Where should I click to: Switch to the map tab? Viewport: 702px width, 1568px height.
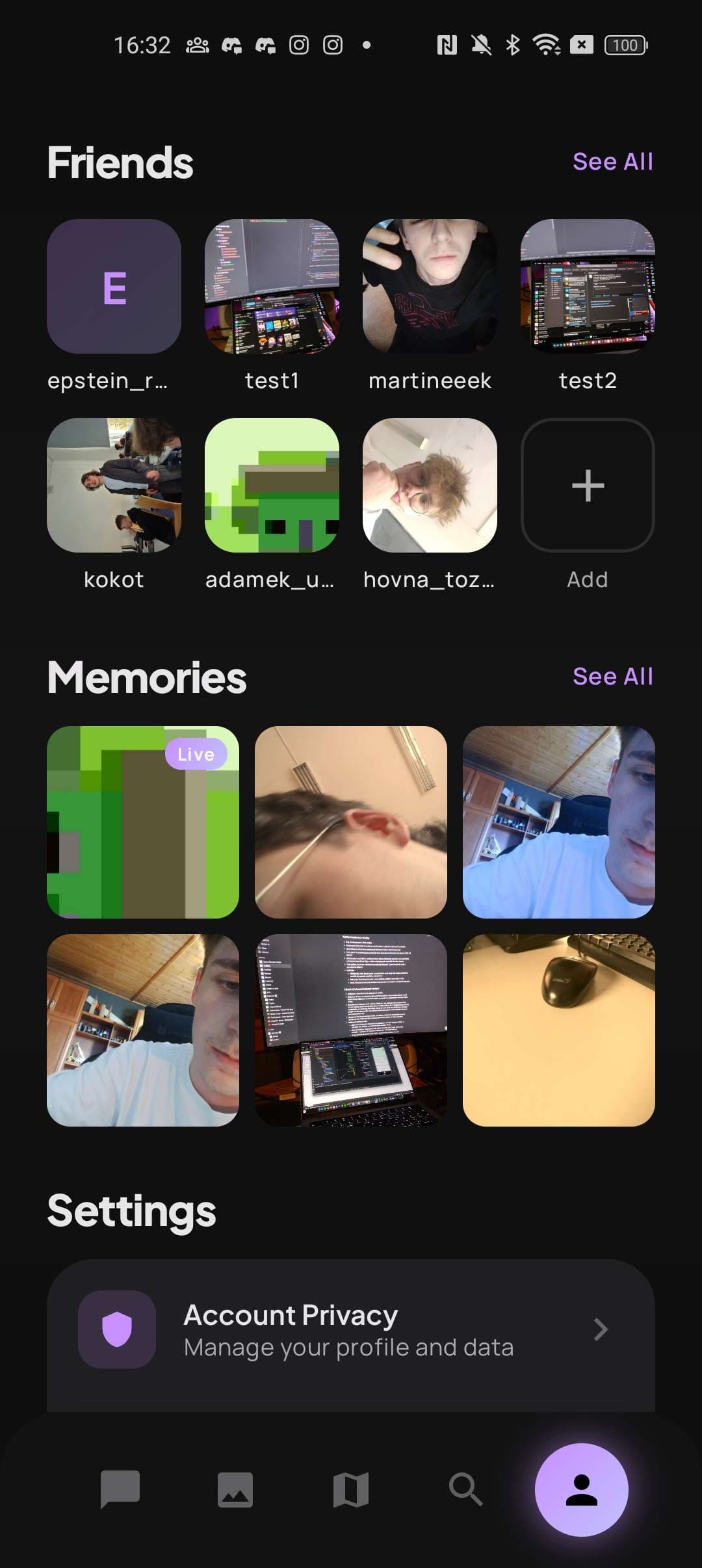[351, 1489]
